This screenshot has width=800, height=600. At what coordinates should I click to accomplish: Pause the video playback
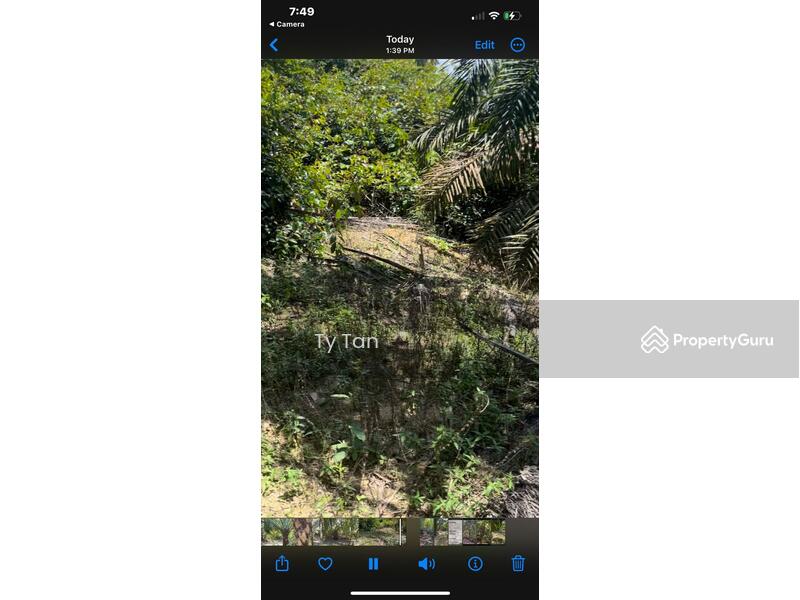[x=373, y=564]
